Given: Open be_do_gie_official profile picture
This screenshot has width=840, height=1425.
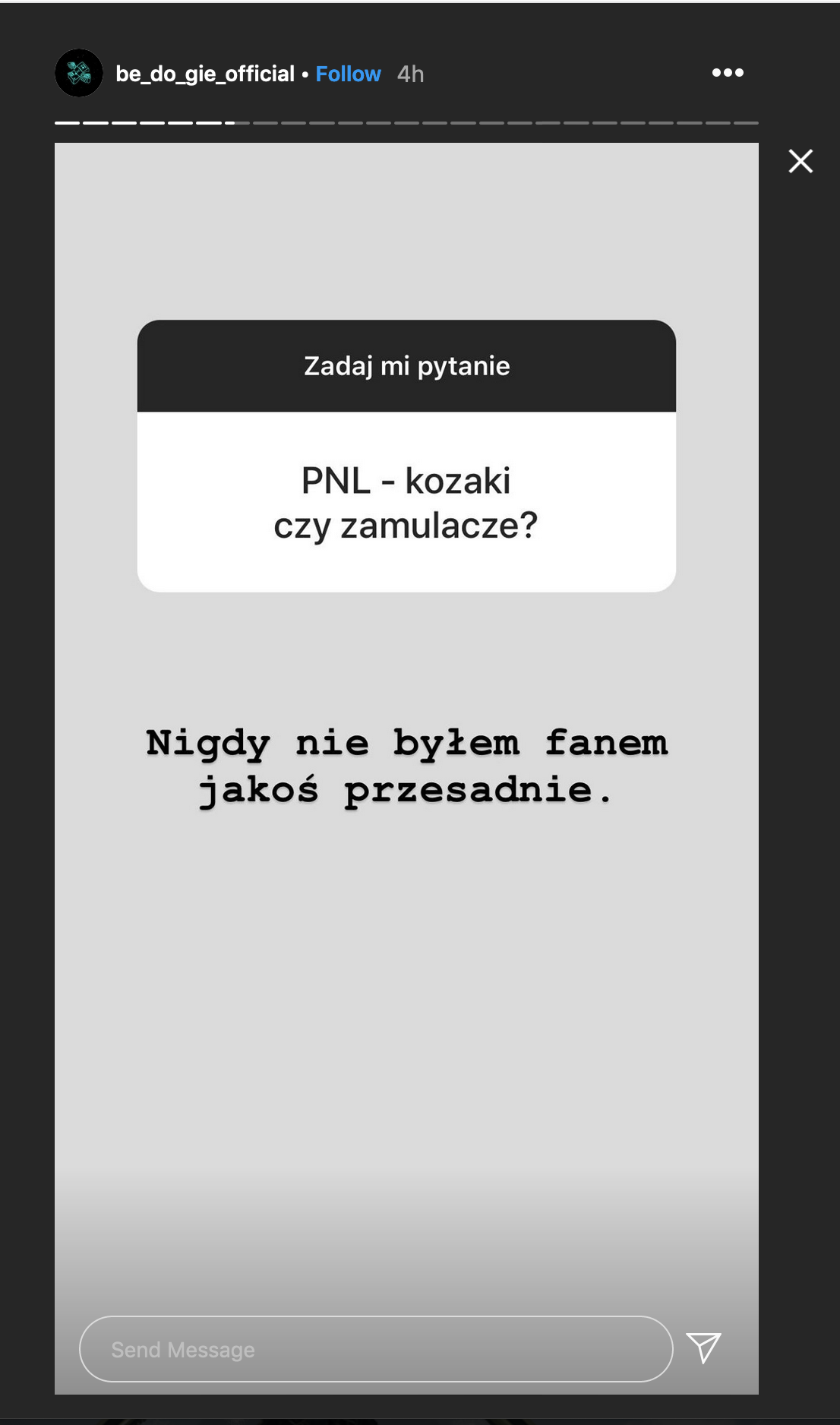Looking at the screenshot, I should (x=79, y=73).
